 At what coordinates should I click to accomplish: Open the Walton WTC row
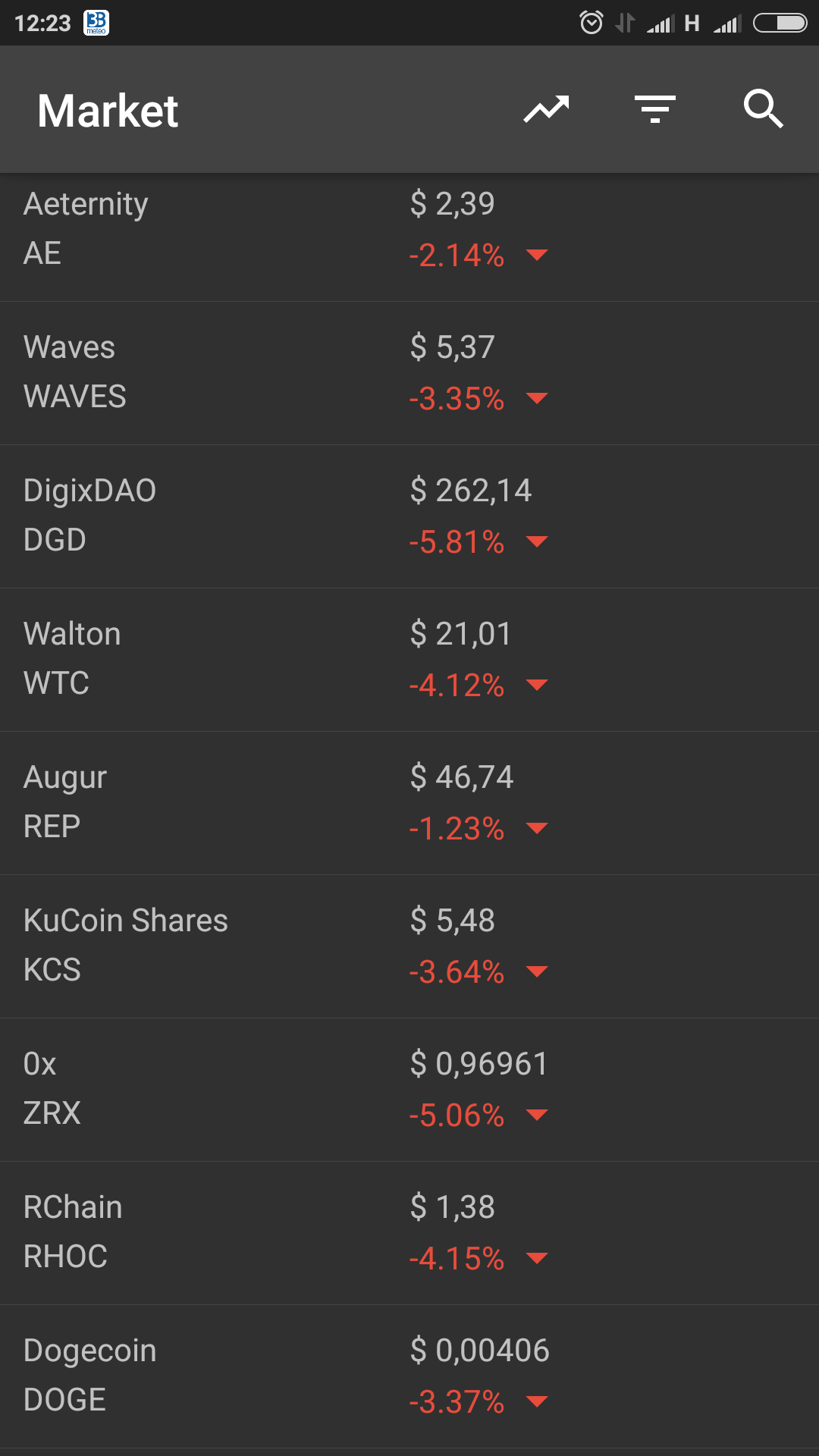[409, 660]
